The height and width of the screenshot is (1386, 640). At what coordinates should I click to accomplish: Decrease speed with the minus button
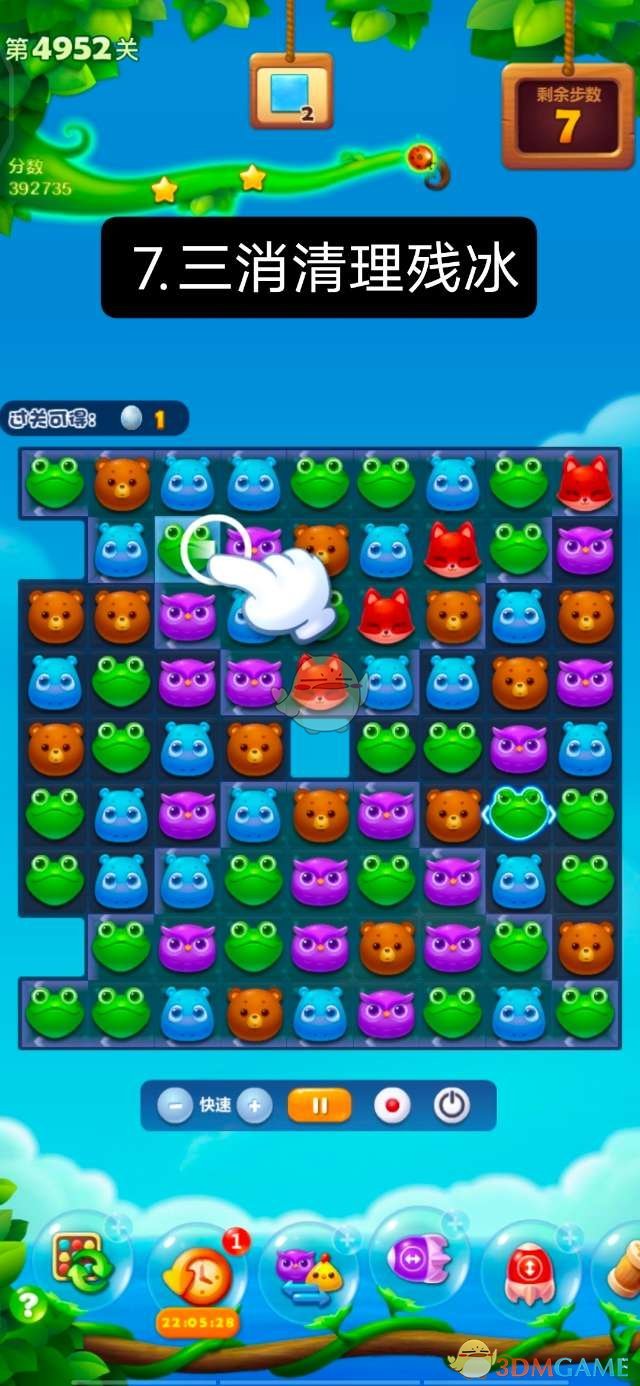[175, 1106]
